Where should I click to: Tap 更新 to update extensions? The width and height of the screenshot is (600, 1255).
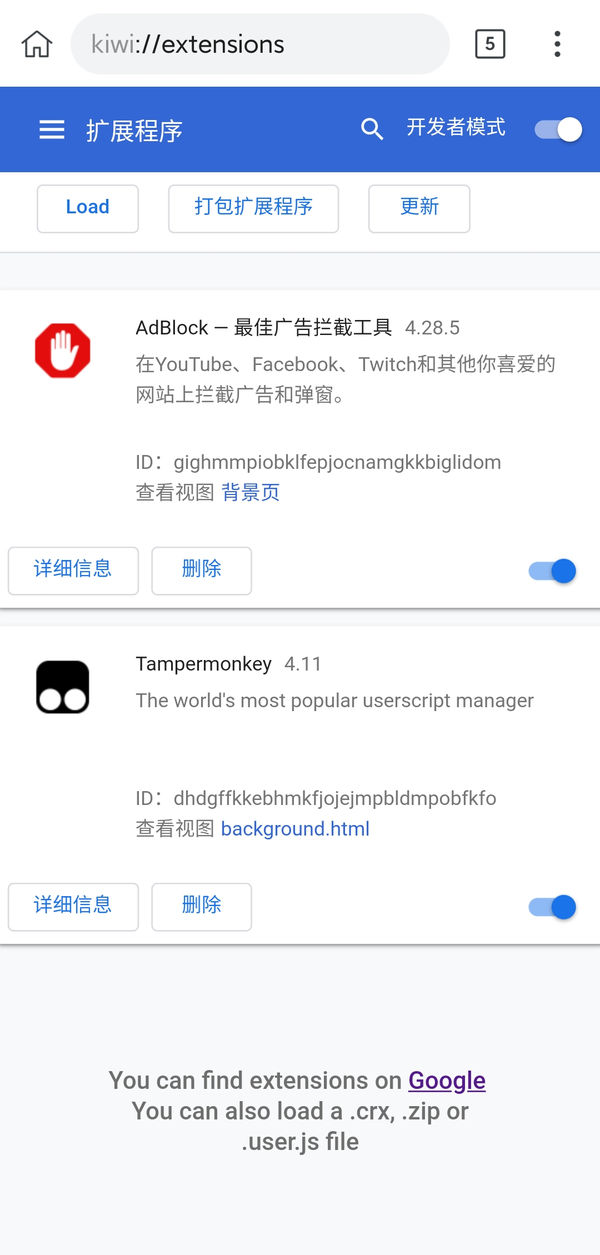[419, 208]
